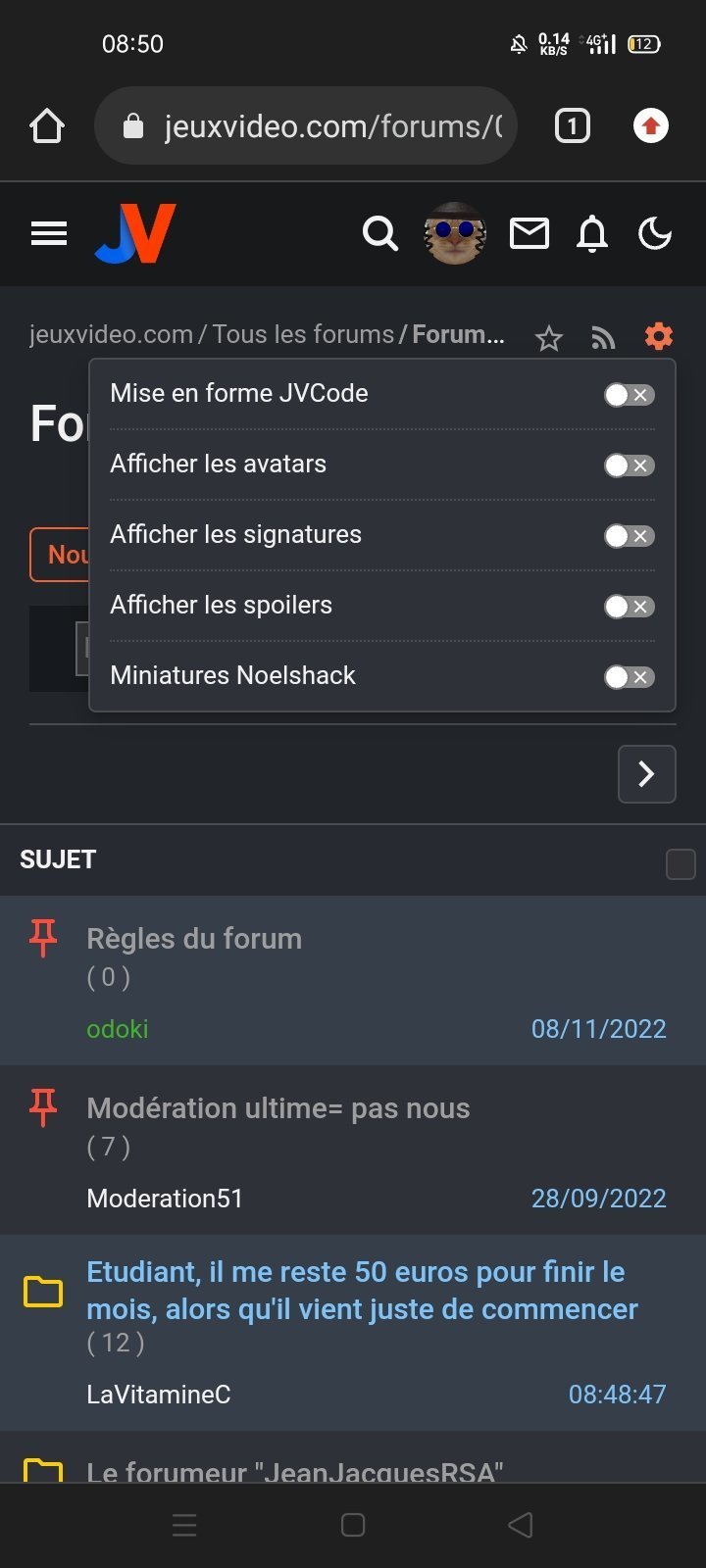Open the site search
The image size is (706, 1568).
(x=379, y=233)
